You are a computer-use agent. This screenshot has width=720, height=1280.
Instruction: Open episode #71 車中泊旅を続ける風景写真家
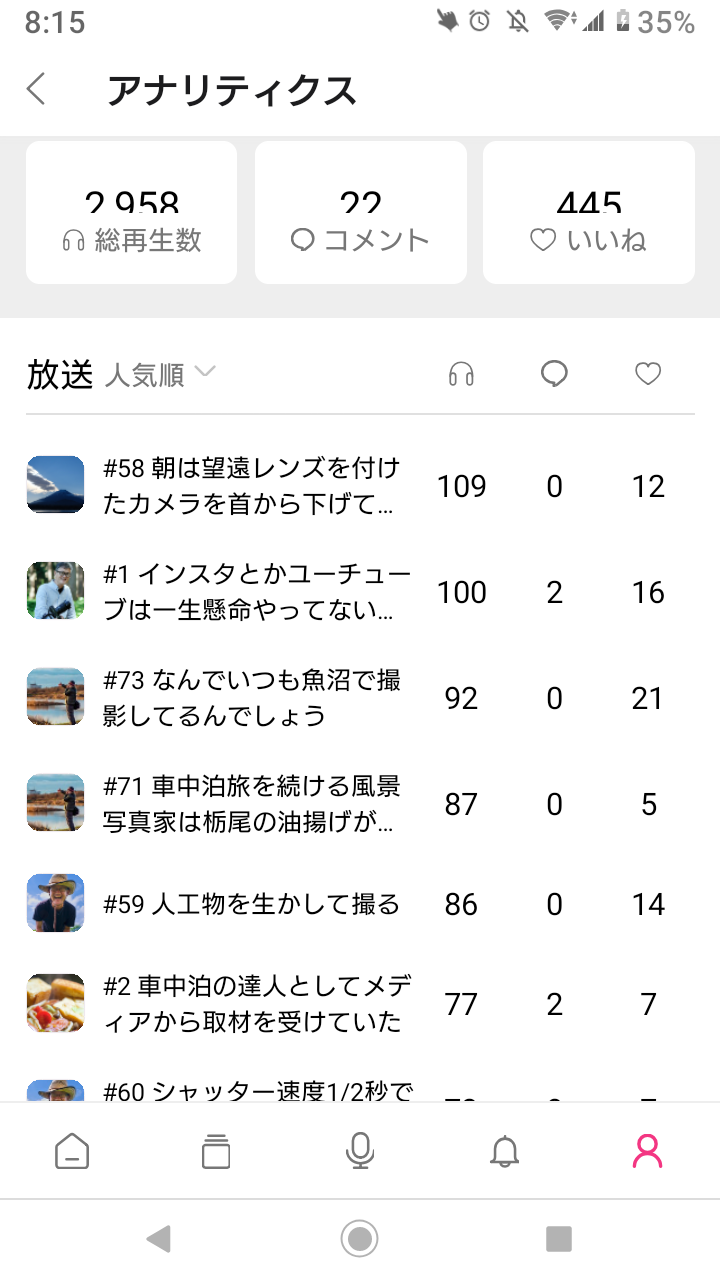coord(360,804)
